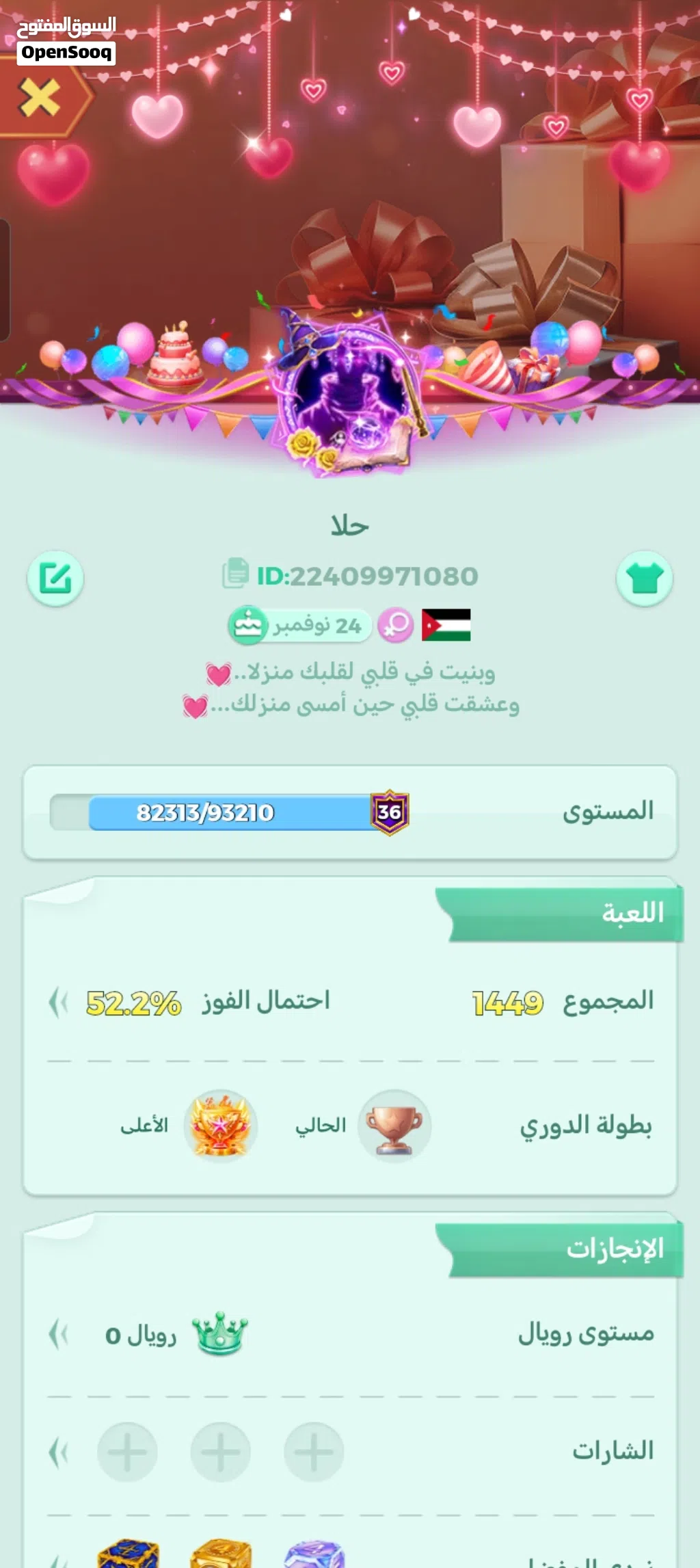Viewport: 700px width, 1568px height.
Task: Open the Royal level 0 row
Action: pos(59,1334)
